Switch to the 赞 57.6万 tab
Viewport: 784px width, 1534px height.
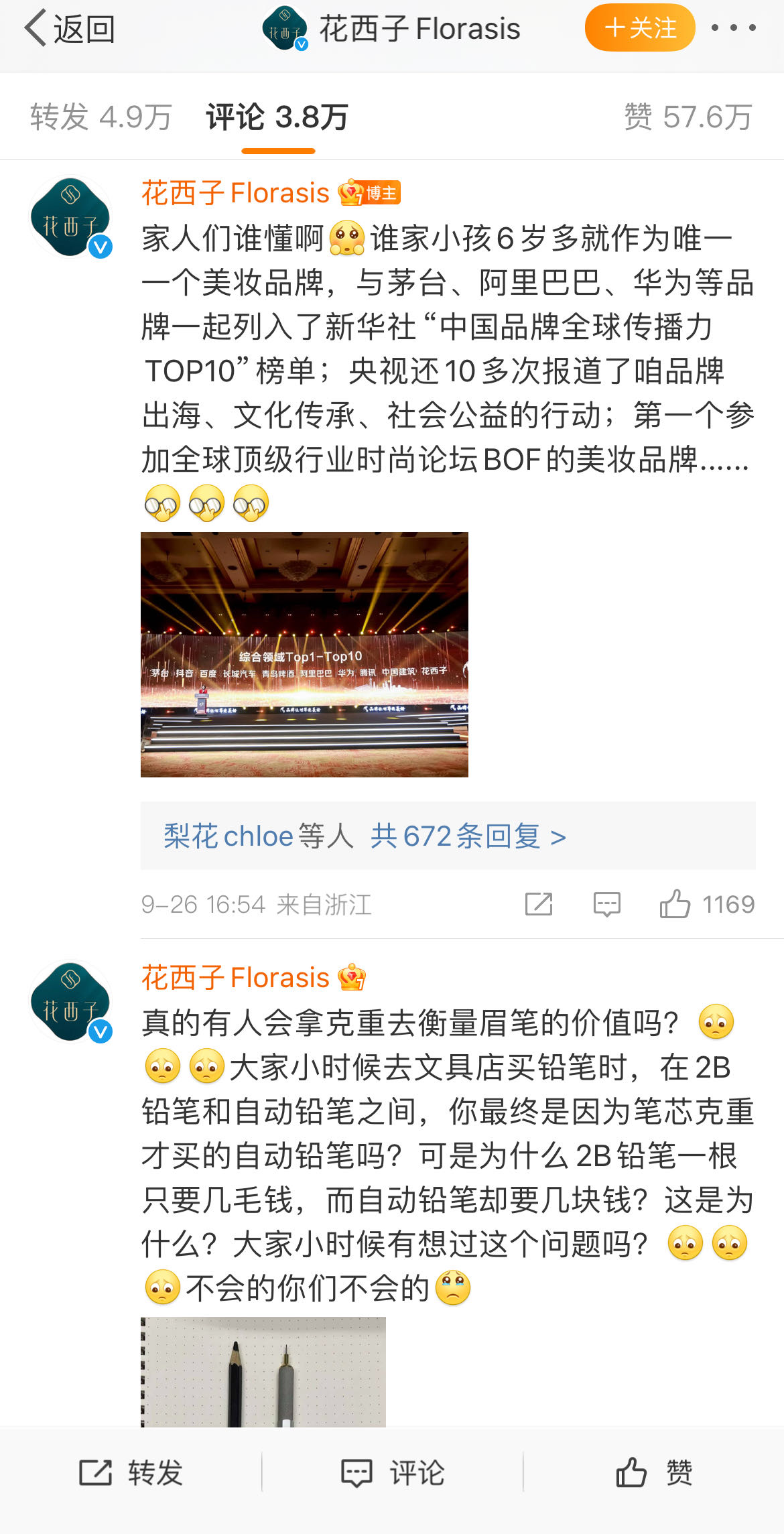click(688, 117)
